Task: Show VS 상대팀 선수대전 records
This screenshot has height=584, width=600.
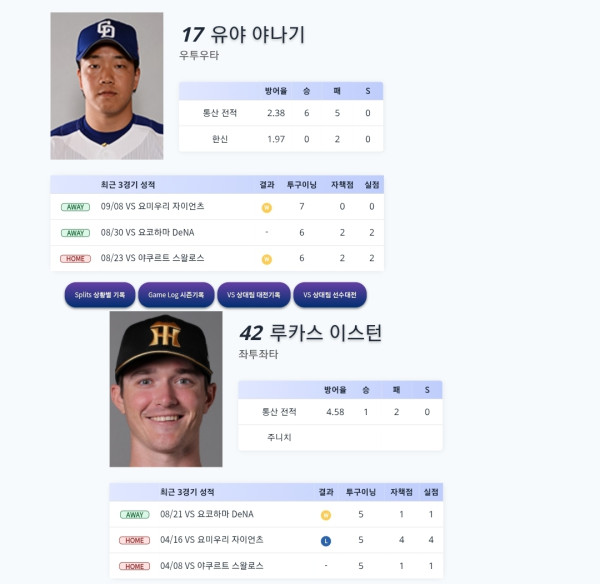Action: (x=330, y=295)
